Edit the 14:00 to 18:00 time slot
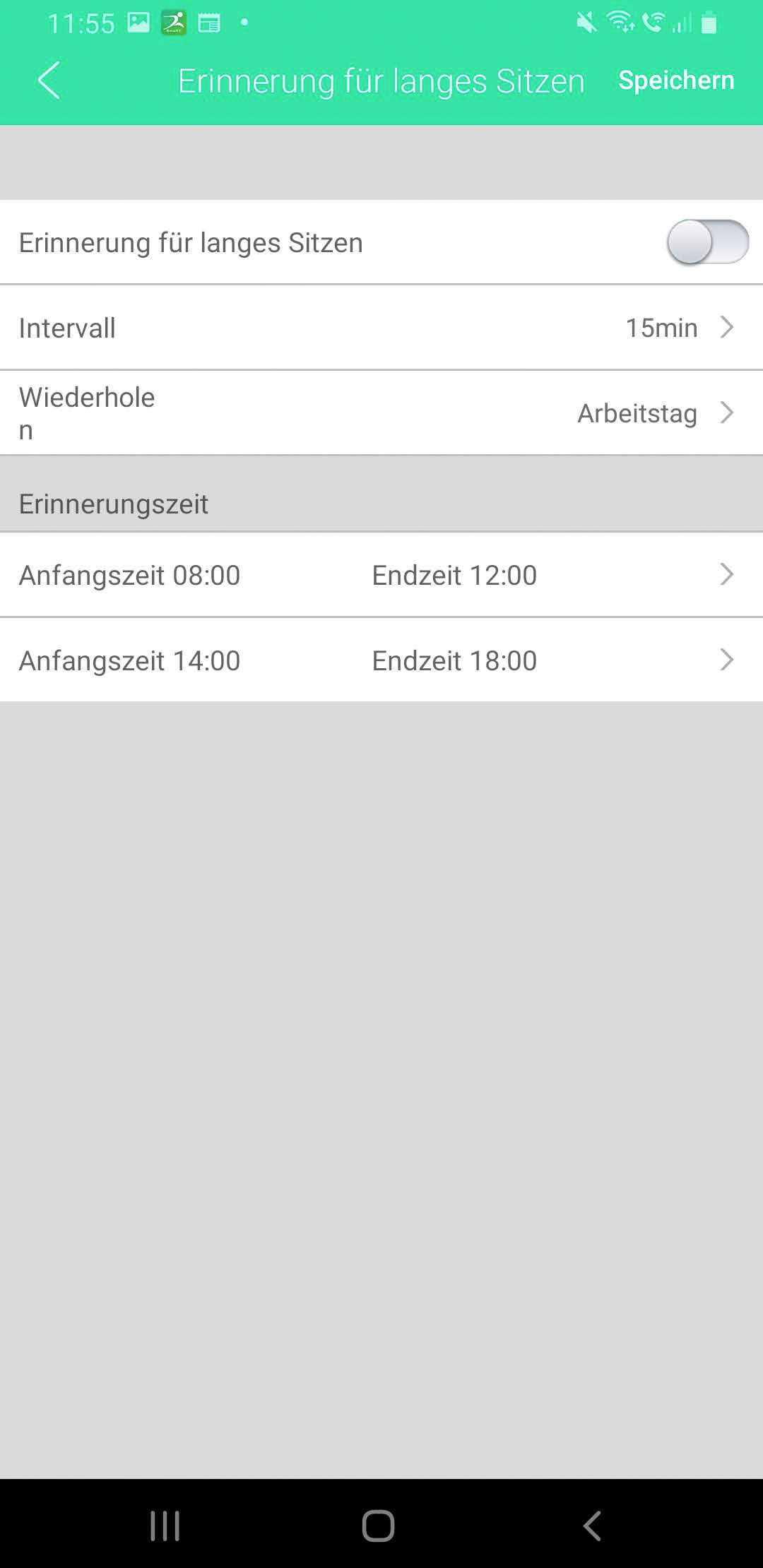The width and height of the screenshot is (763, 1568). click(x=381, y=660)
